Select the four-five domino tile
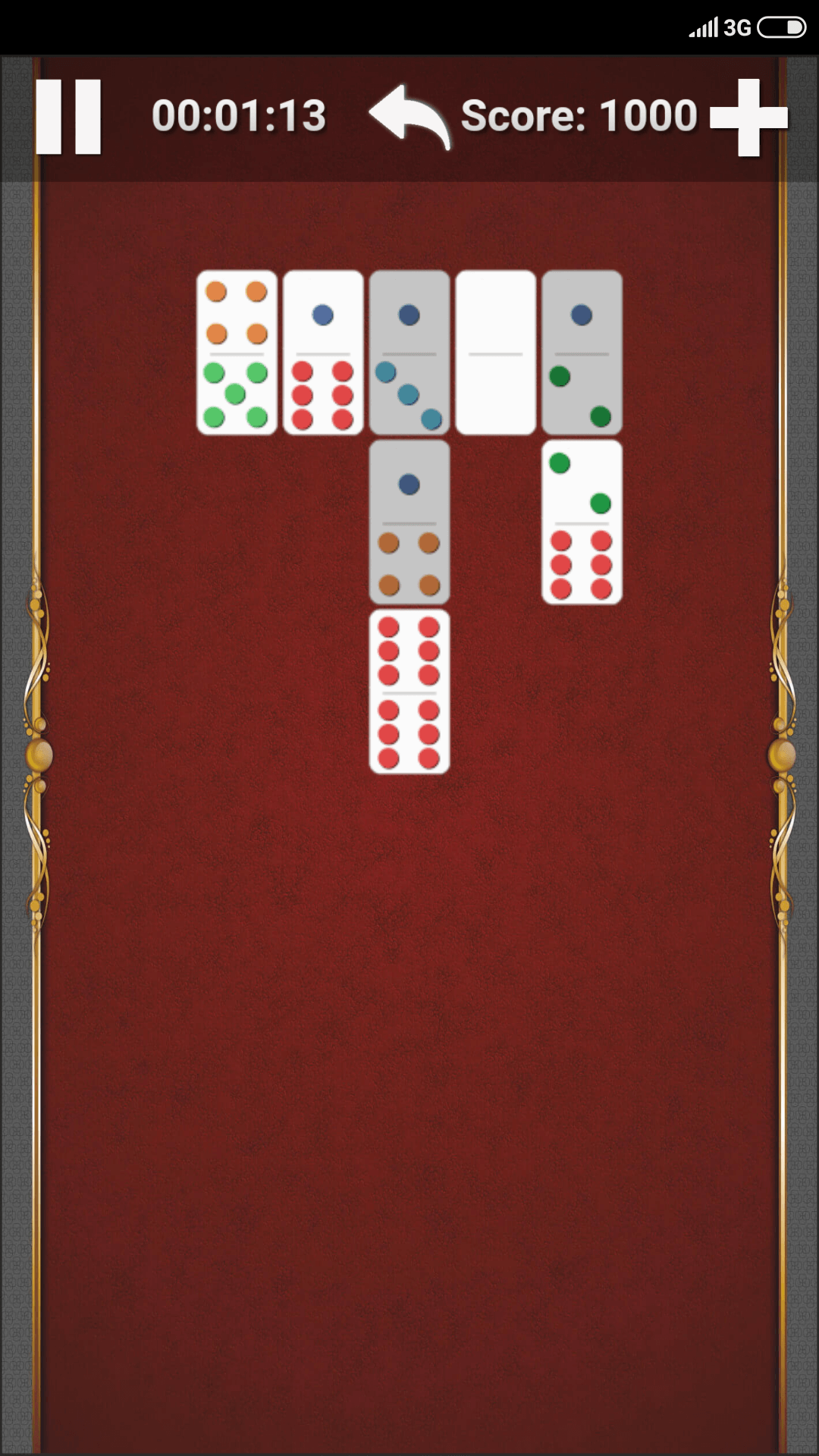Image resolution: width=819 pixels, height=1456 pixels. (237, 353)
